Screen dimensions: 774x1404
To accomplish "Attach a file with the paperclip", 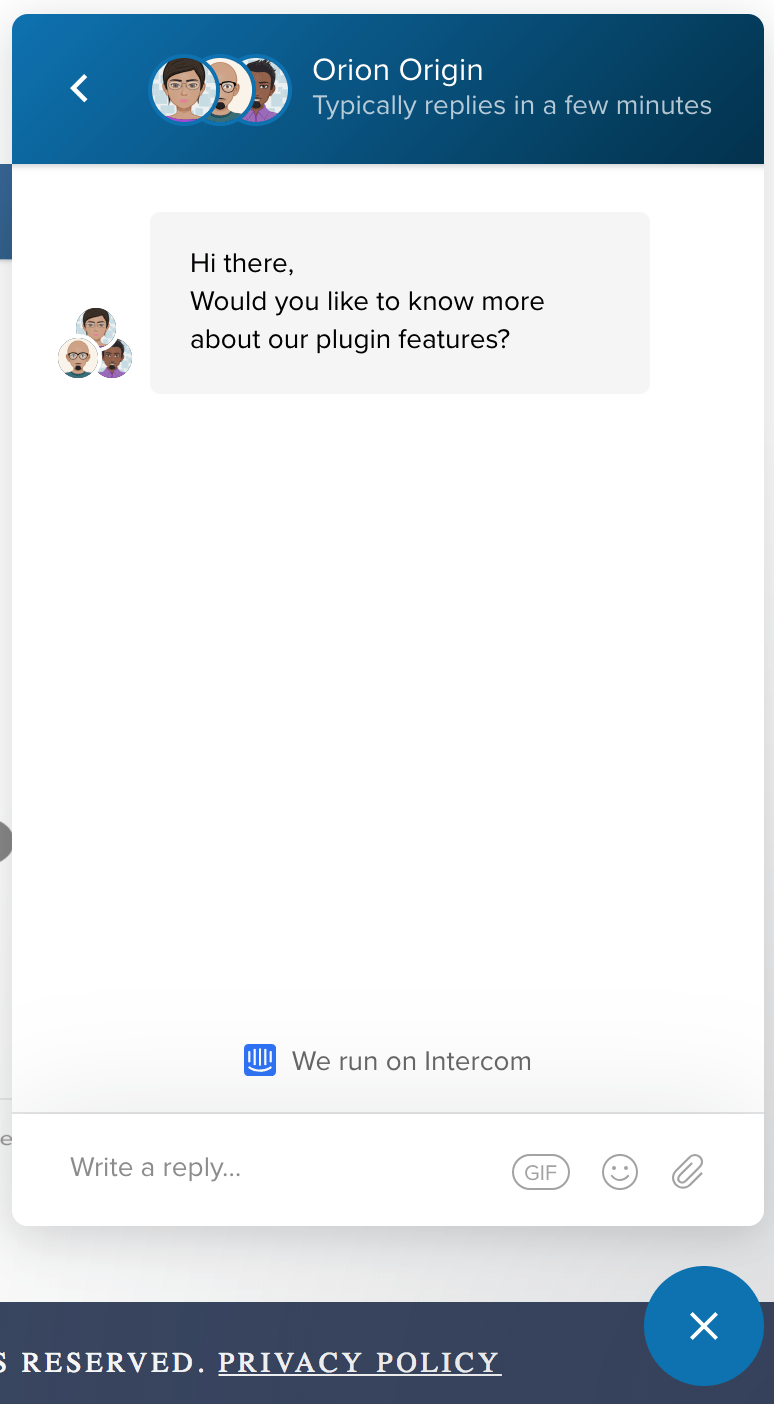I will pos(688,1171).
